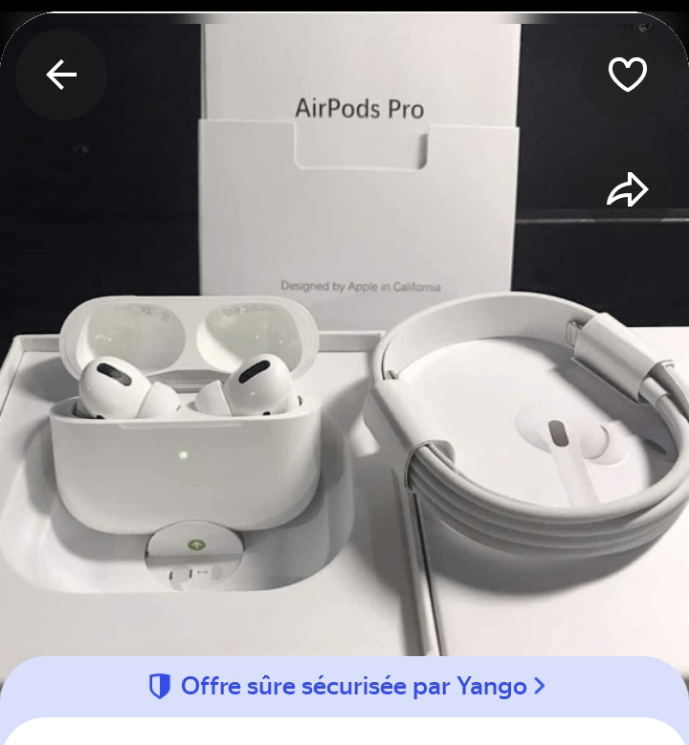Share this listing
Screen dimensions: 689x745
point(628,189)
